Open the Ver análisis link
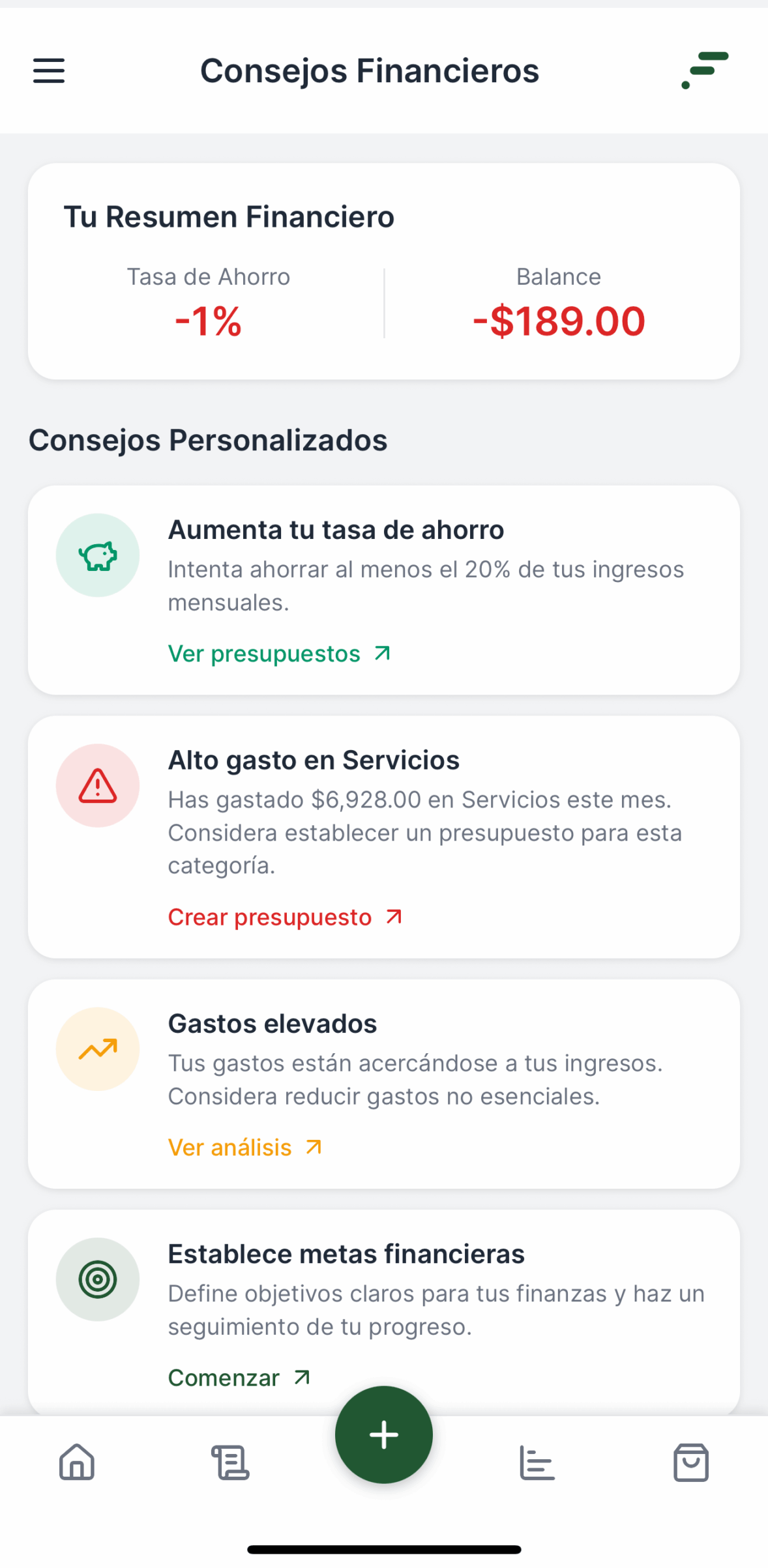 245,1147
